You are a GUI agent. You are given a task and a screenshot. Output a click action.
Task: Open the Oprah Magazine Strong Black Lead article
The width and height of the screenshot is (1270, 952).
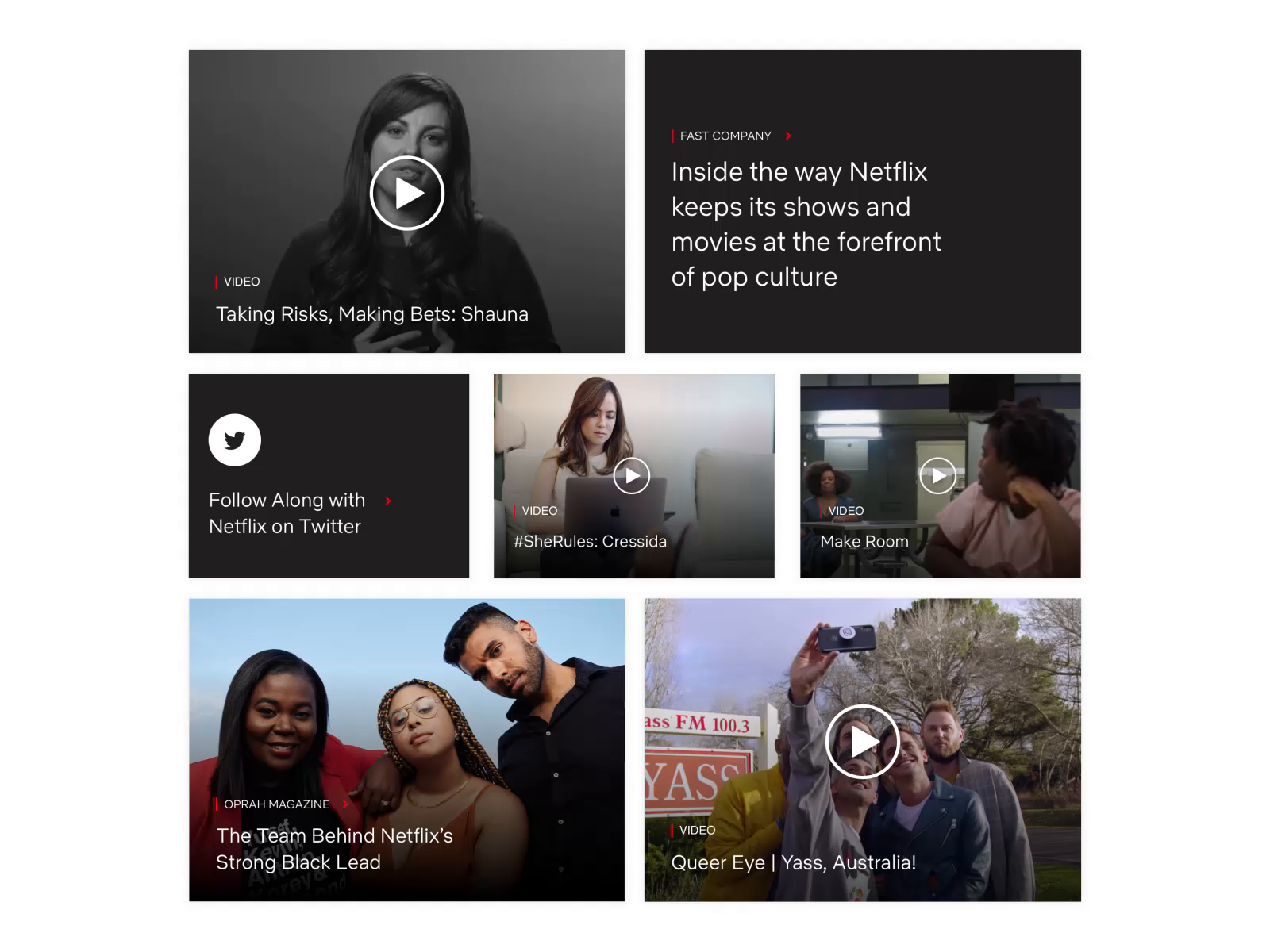coord(334,848)
